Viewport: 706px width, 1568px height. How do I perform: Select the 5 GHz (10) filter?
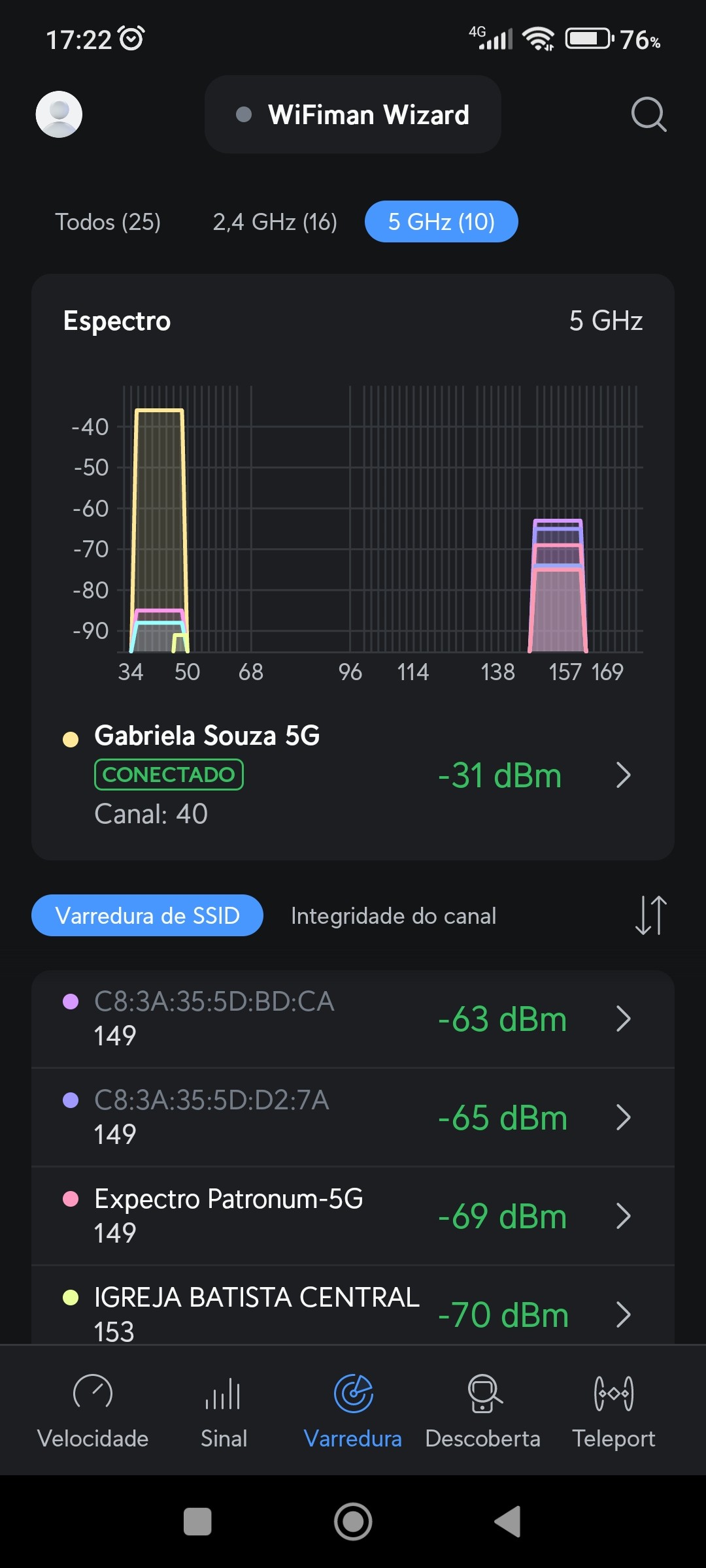pos(441,222)
